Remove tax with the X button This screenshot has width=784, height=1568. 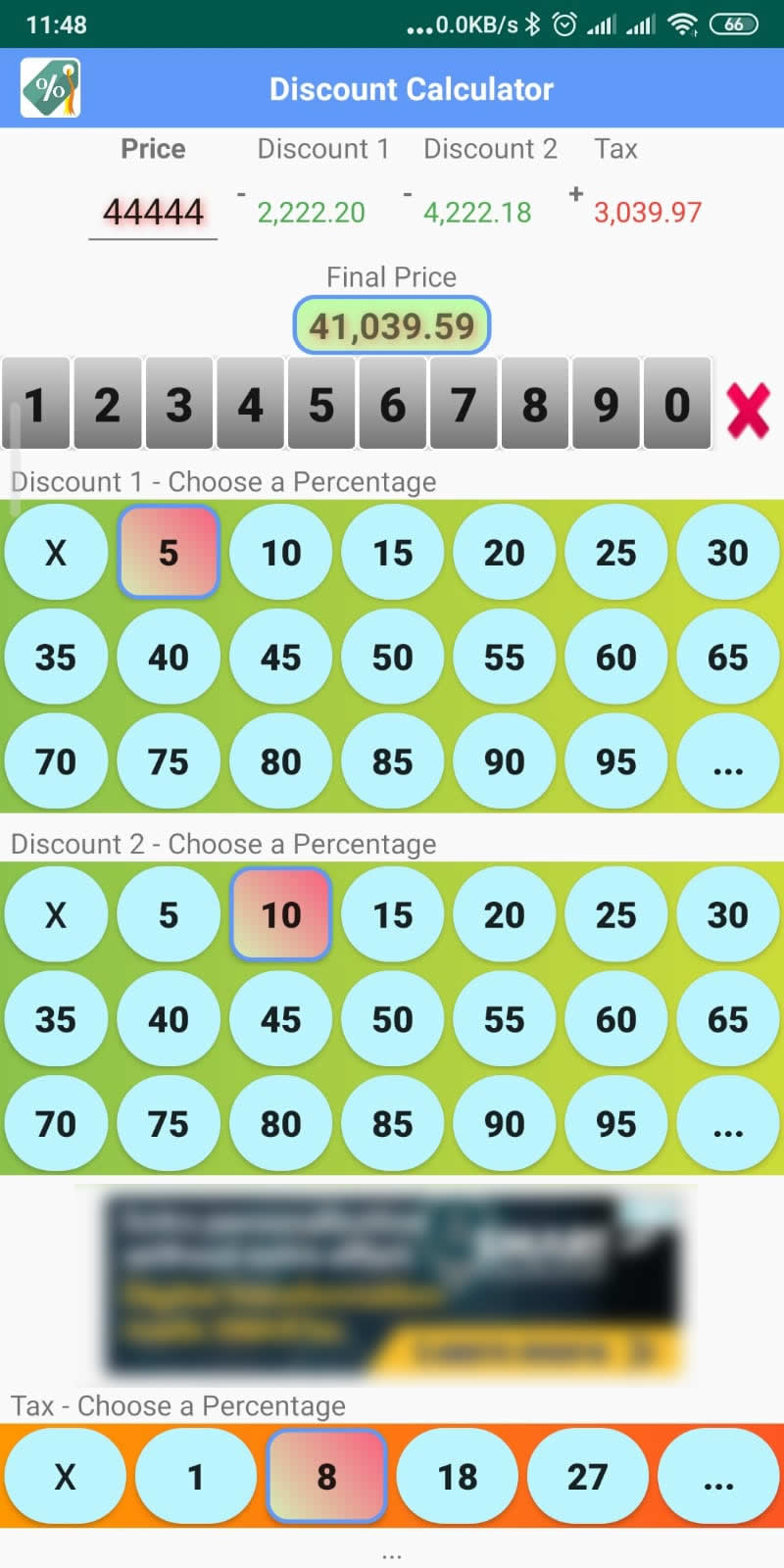[65, 1476]
